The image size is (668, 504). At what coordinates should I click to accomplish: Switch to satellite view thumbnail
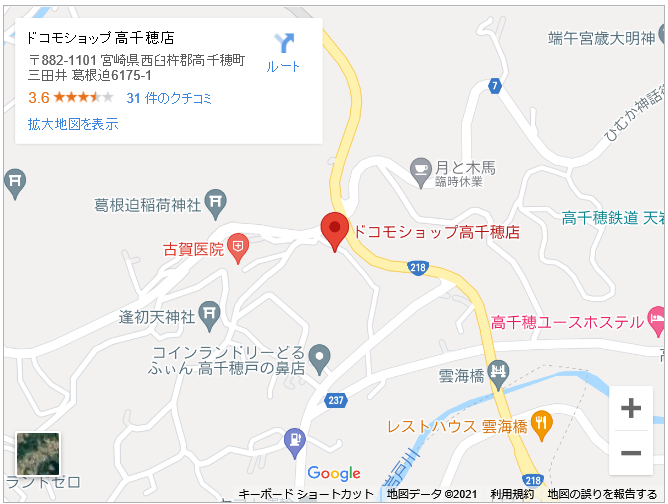38,455
